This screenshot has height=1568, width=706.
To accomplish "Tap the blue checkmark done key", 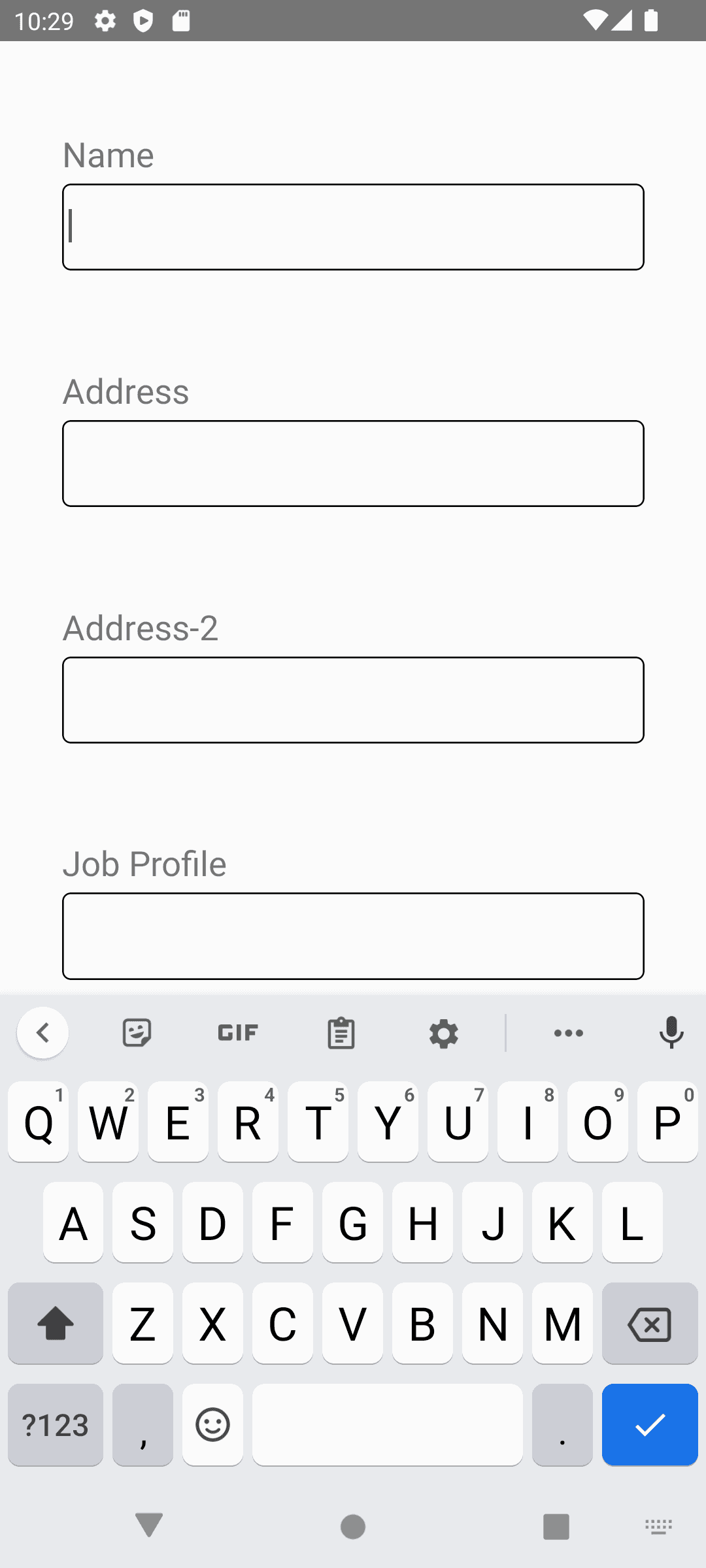I will pyautogui.click(x=650, y=1425).
